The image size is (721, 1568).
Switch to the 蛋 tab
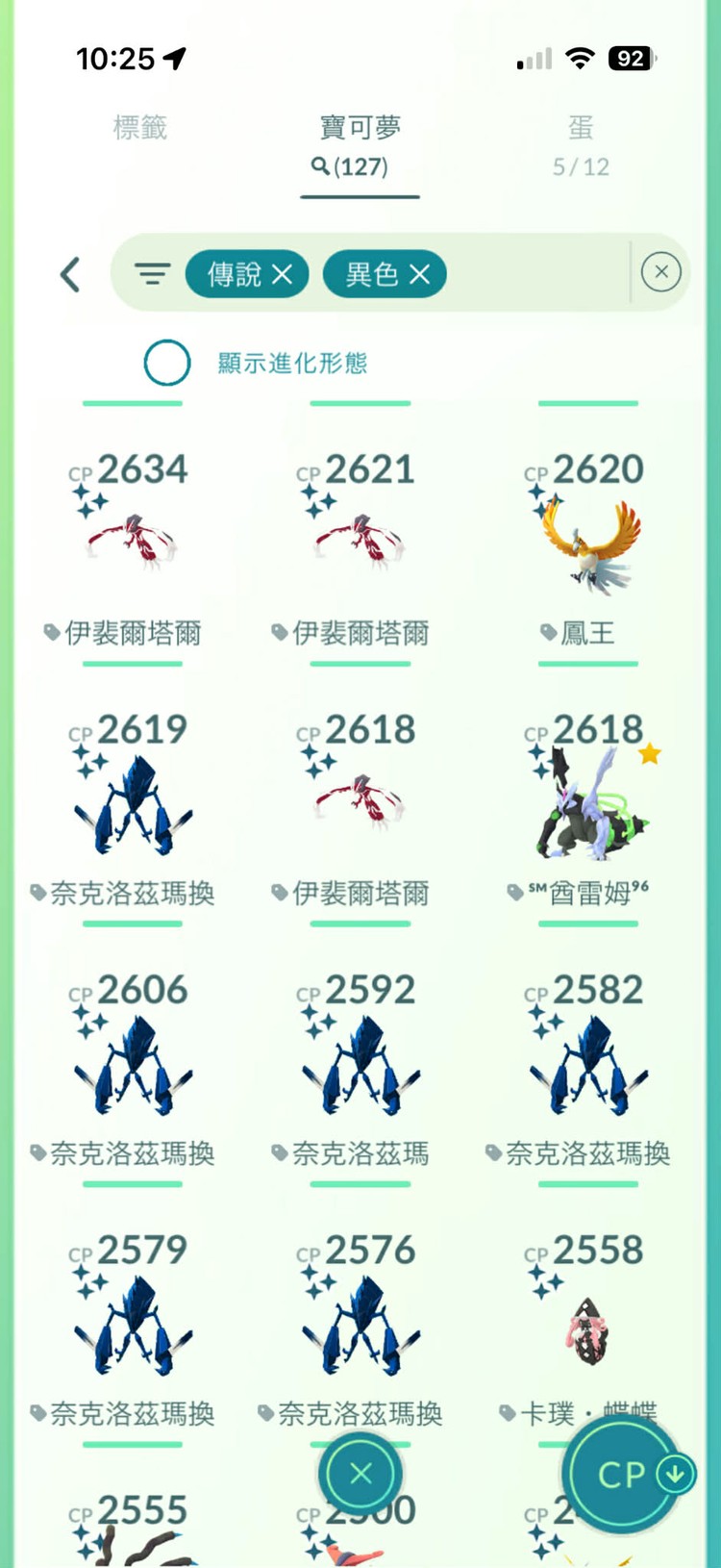click(581, 145)
